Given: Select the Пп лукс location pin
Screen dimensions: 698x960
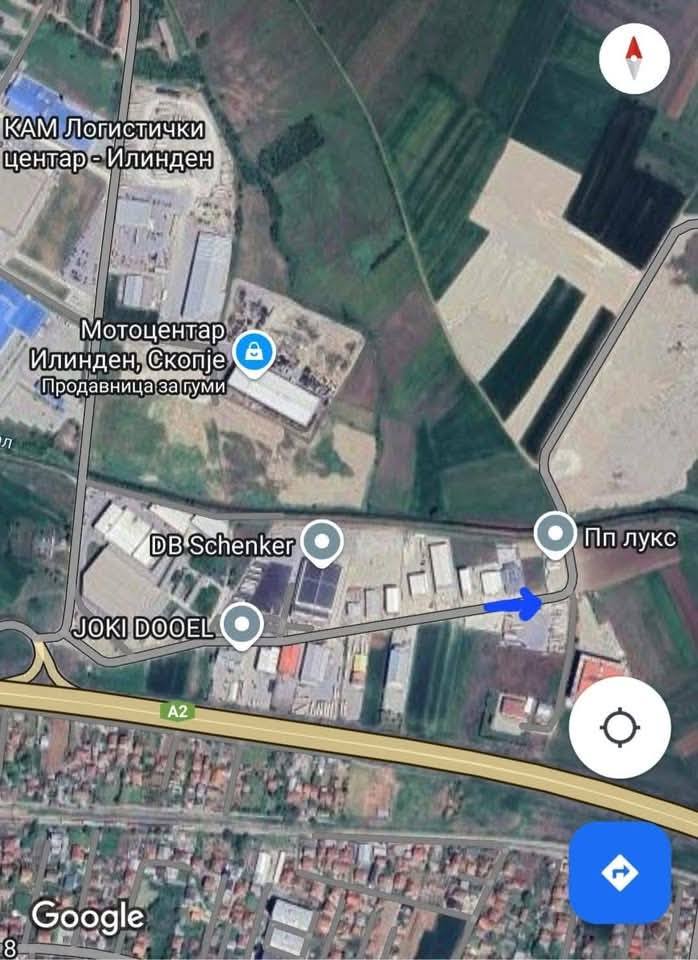Looking at the screenshot, I should (554, 534).
